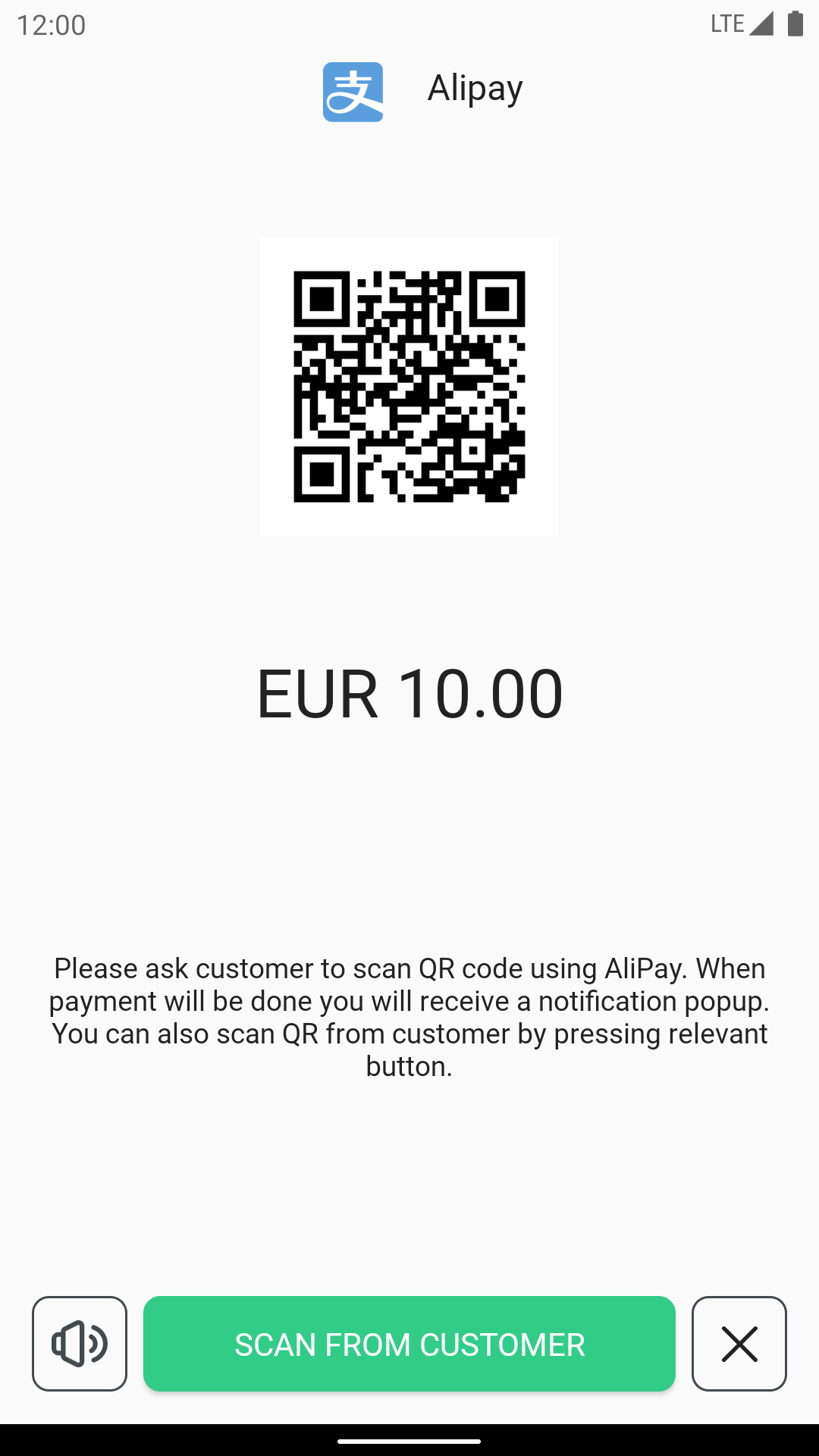Close the Alipay payment screen

tap(739, 1344)
